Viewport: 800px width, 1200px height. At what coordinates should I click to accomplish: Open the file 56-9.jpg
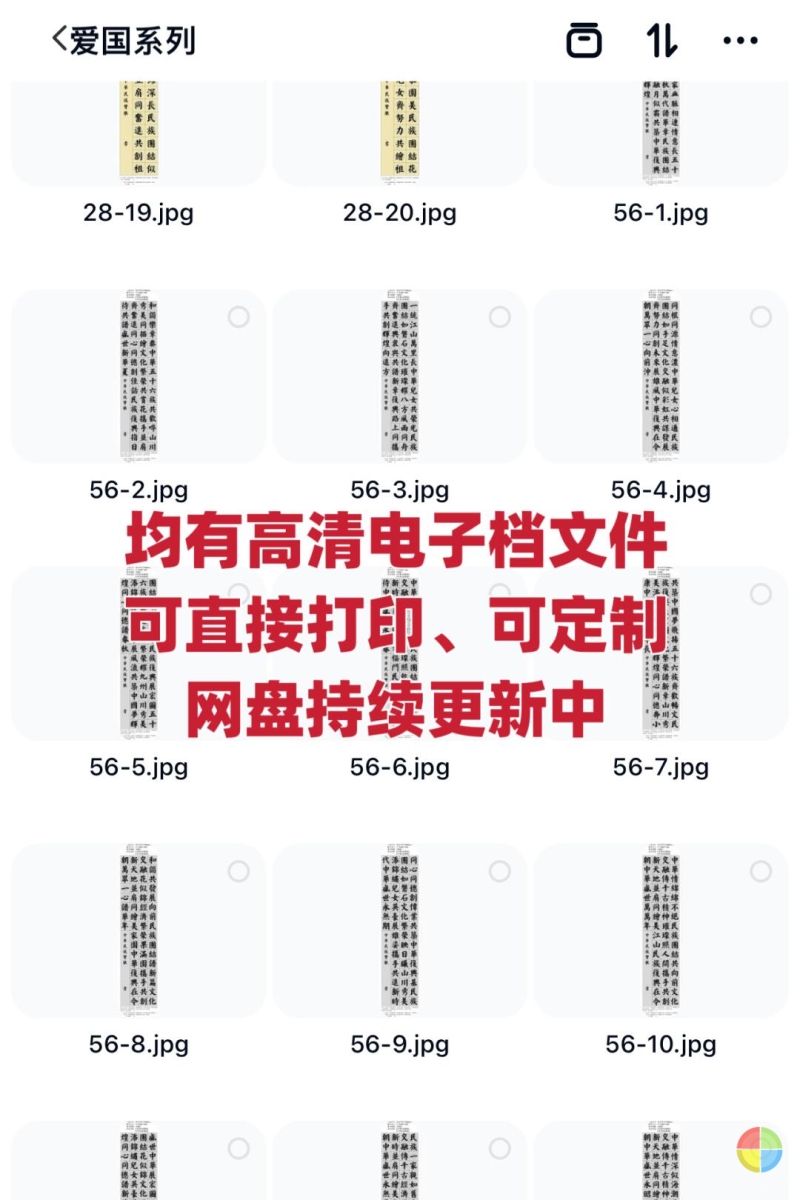click(x=399, y=930)
